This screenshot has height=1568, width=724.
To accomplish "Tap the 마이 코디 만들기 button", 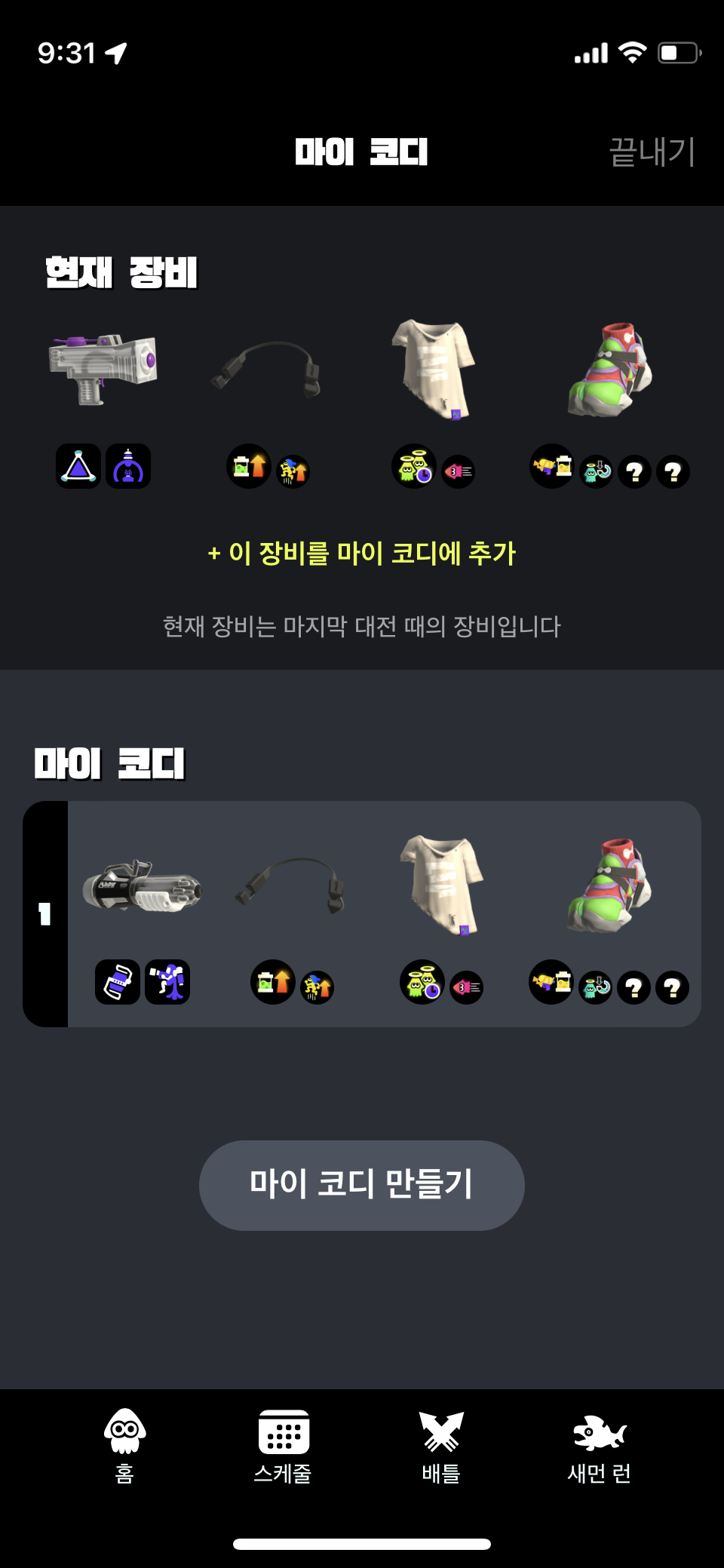I will [x=362, y=1185].
